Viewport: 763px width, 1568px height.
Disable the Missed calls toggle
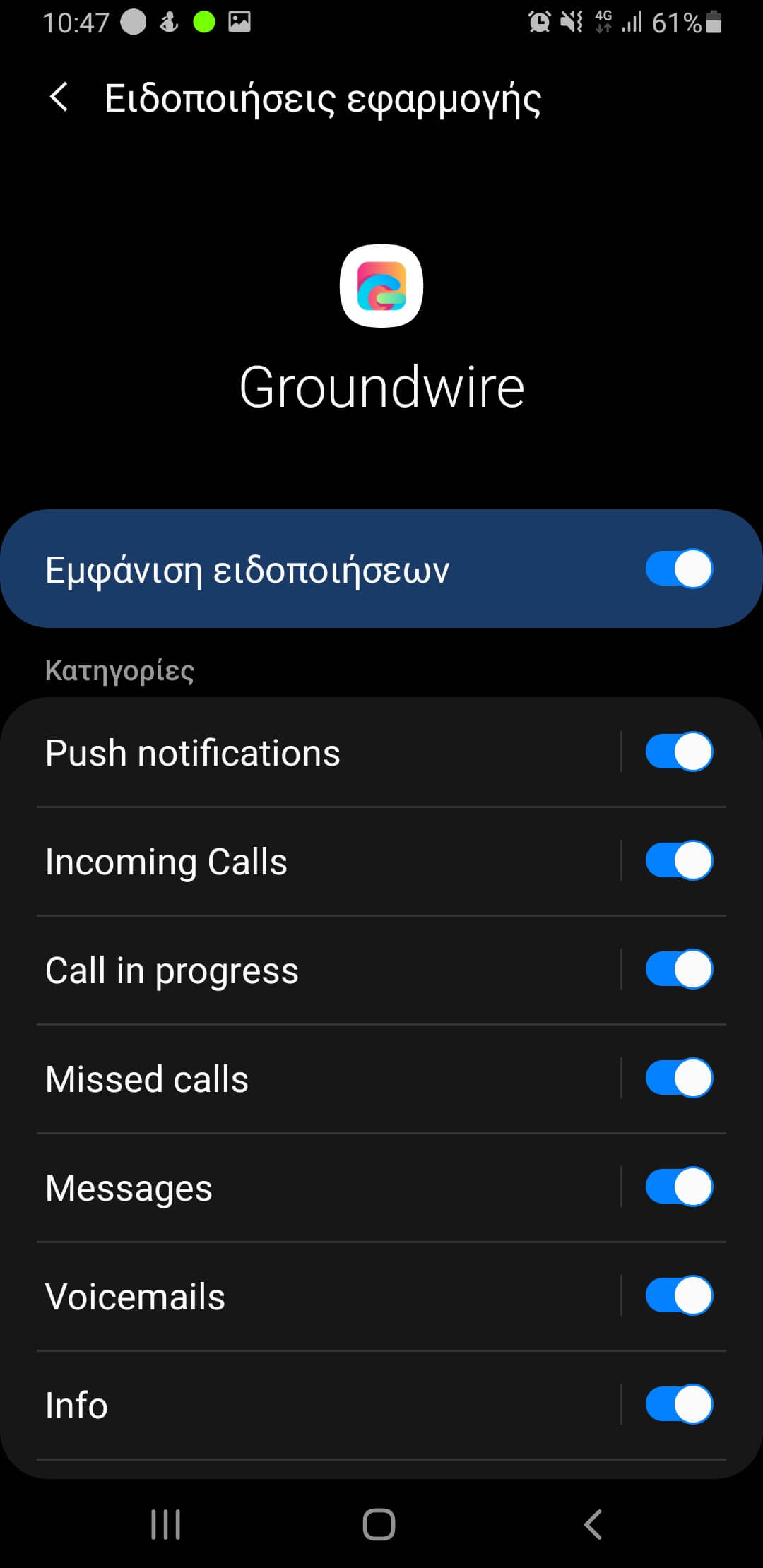click(x=678, y=1078)
